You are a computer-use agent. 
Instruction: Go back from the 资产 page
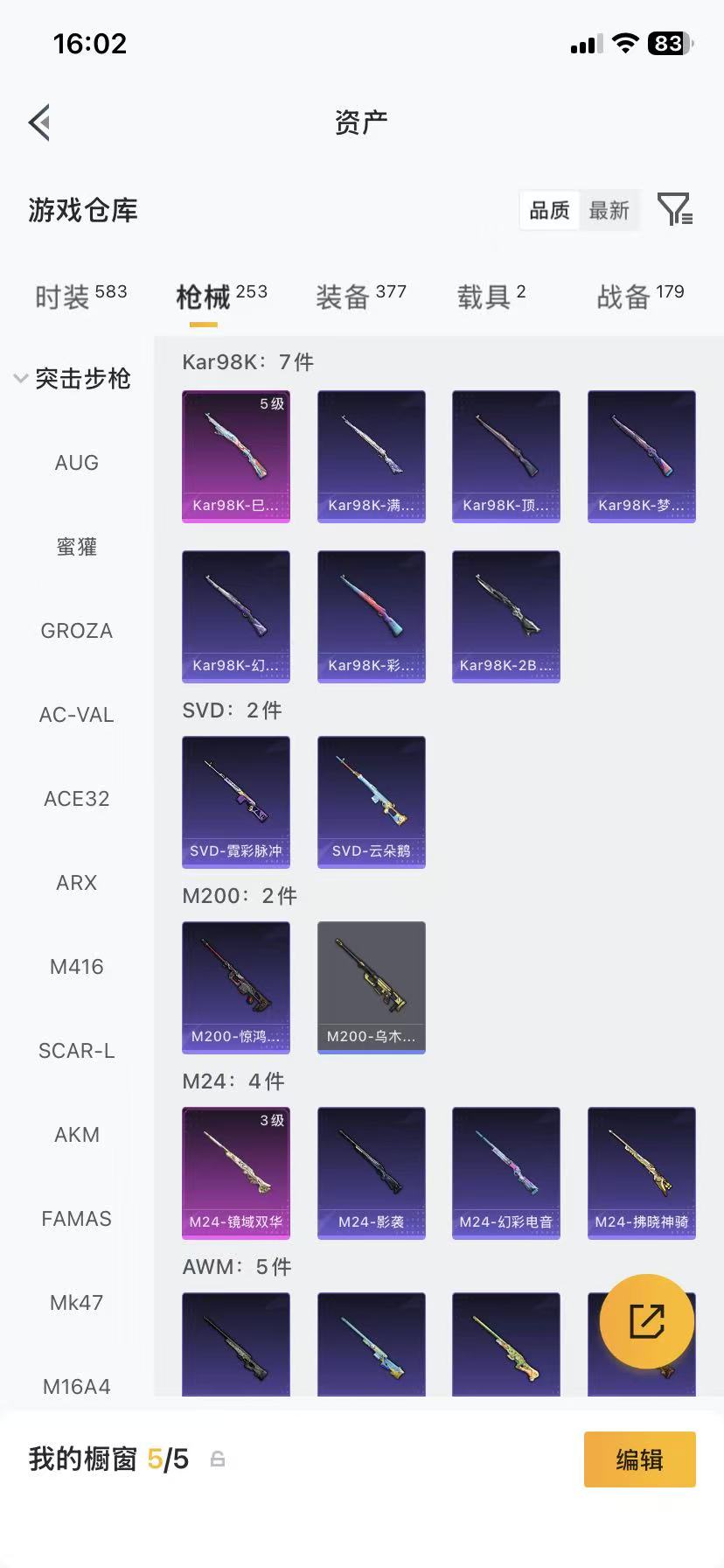click(x=39, y=122)
